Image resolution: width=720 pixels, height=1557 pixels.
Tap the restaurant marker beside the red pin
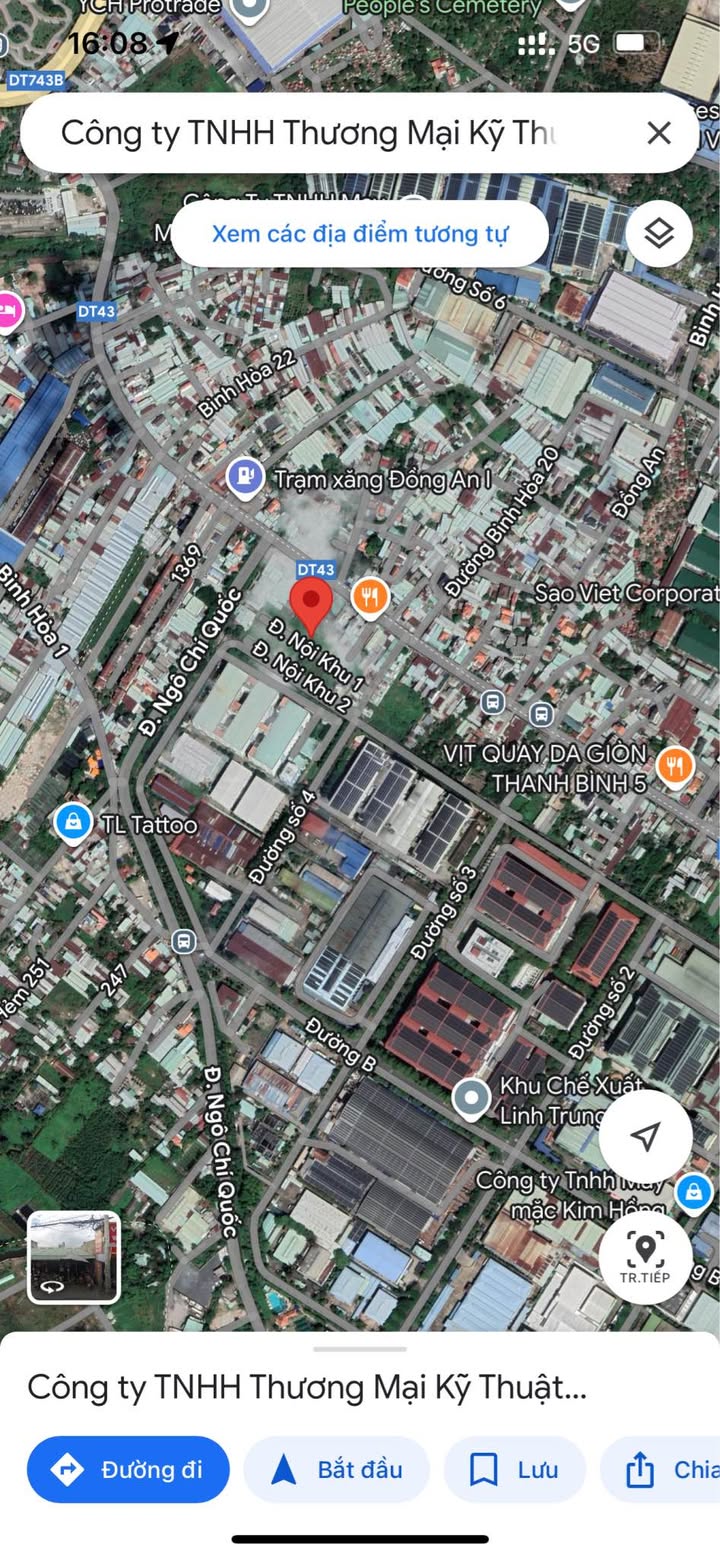370,598
